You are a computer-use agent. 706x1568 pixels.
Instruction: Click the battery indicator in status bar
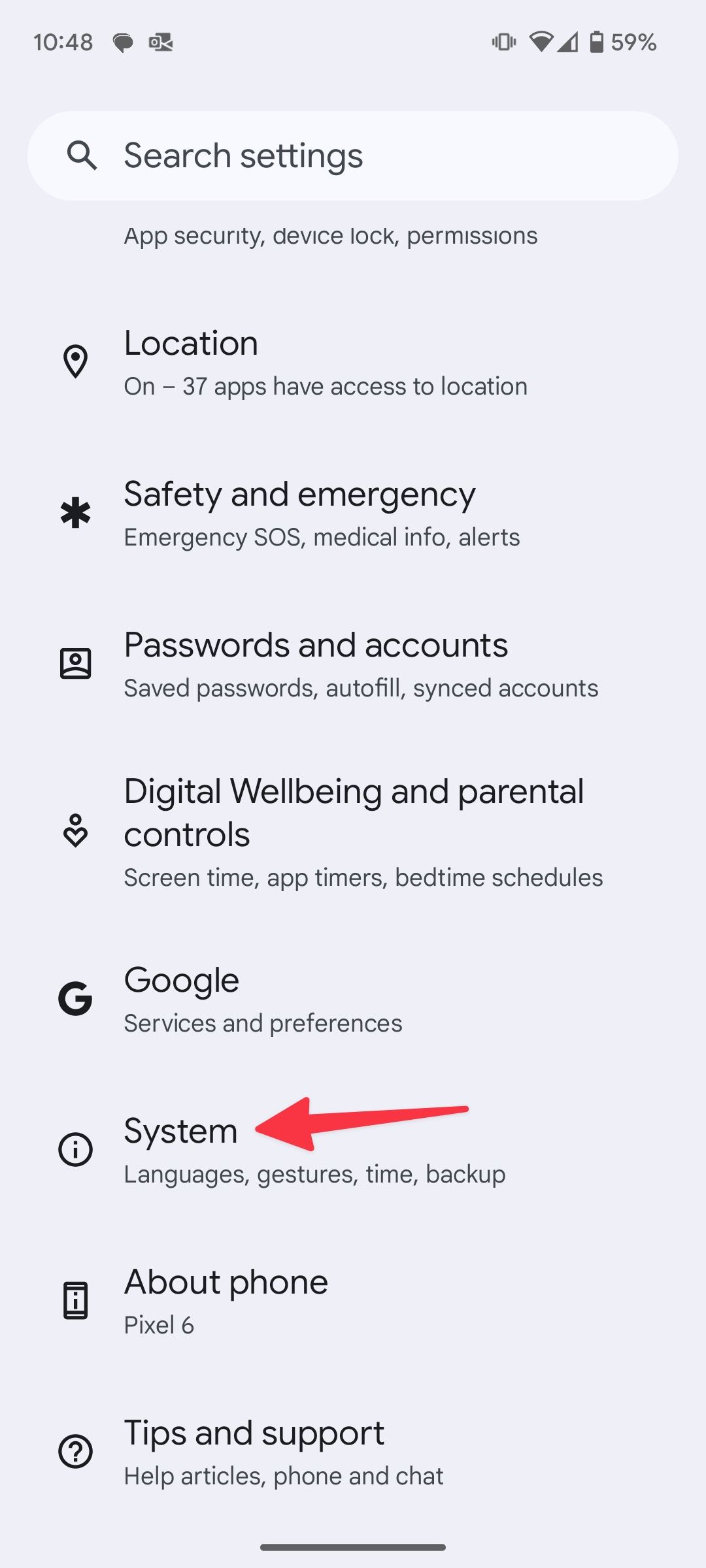(597, 41)
